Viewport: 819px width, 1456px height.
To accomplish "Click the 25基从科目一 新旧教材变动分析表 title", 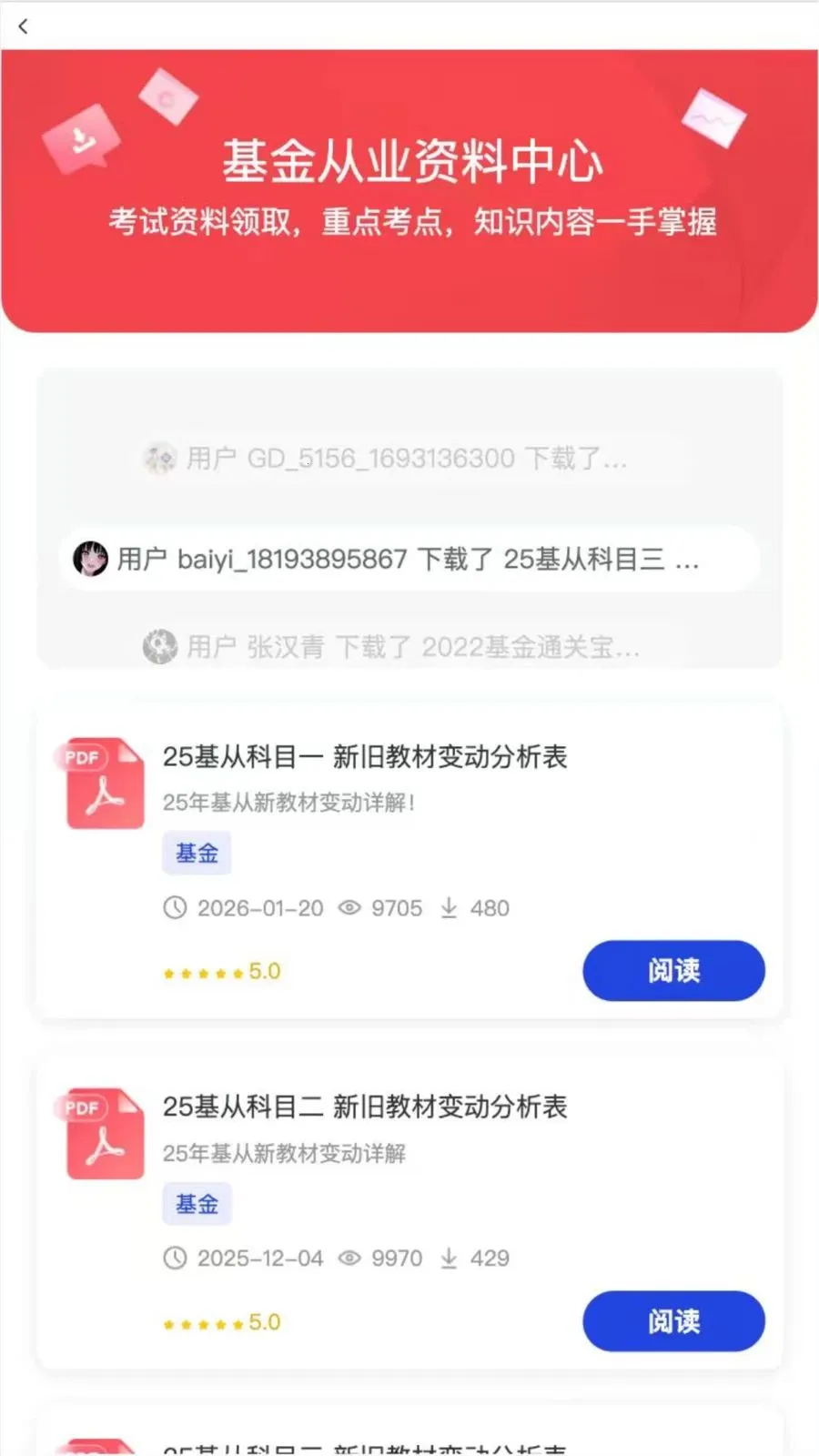I will click(364, 756).
